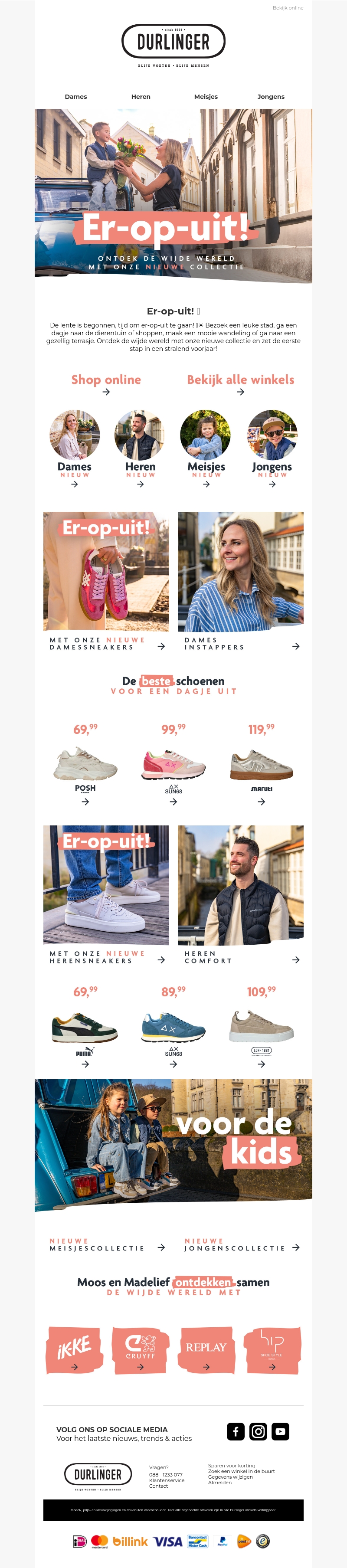Screen dimensions: 347x1568
Task: Open Durlinger's Instagram page
Action: click(x=258, y=1432)
